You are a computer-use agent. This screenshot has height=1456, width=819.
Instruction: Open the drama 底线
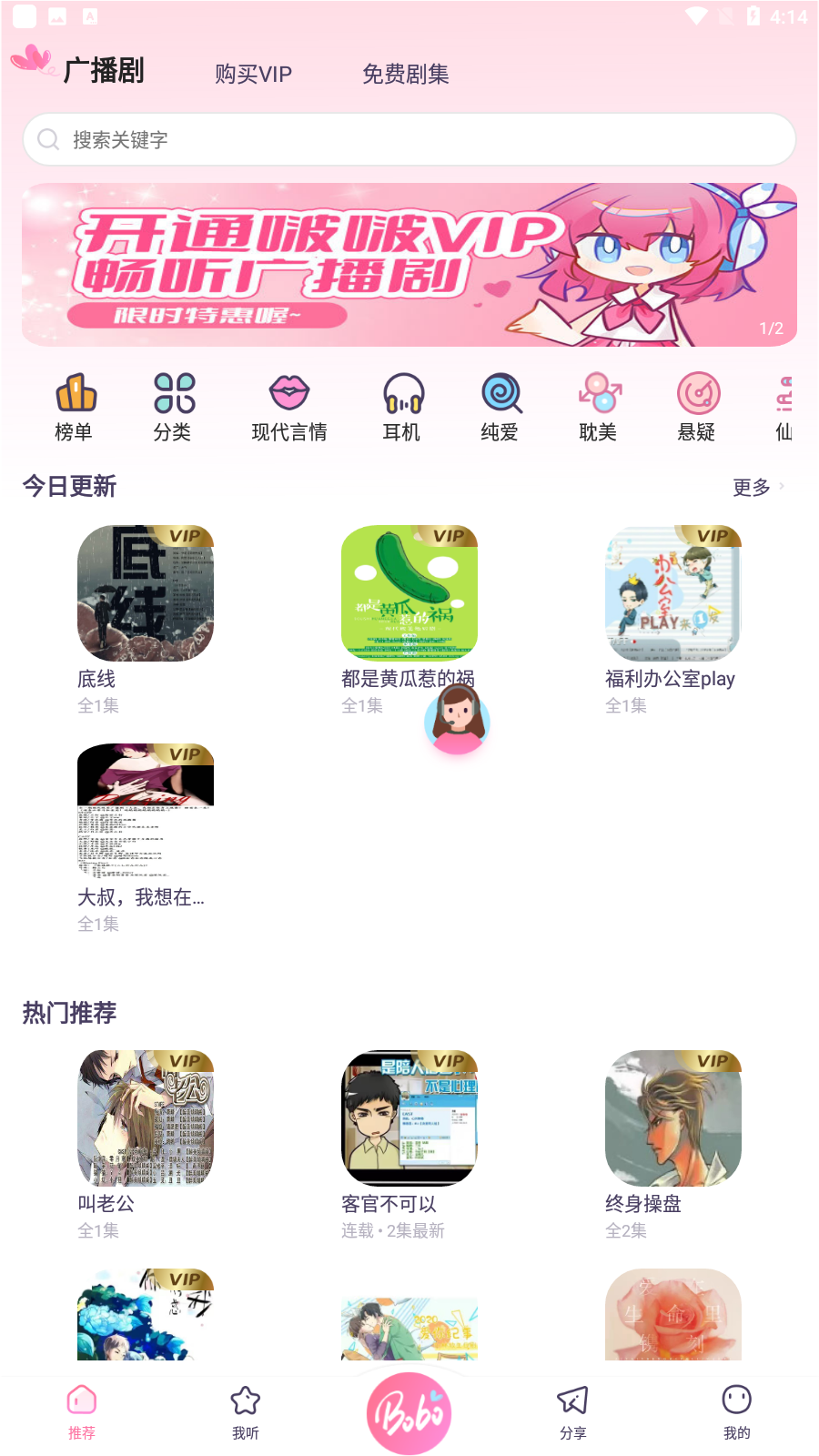pyautogui.click(x=146, y=593)
